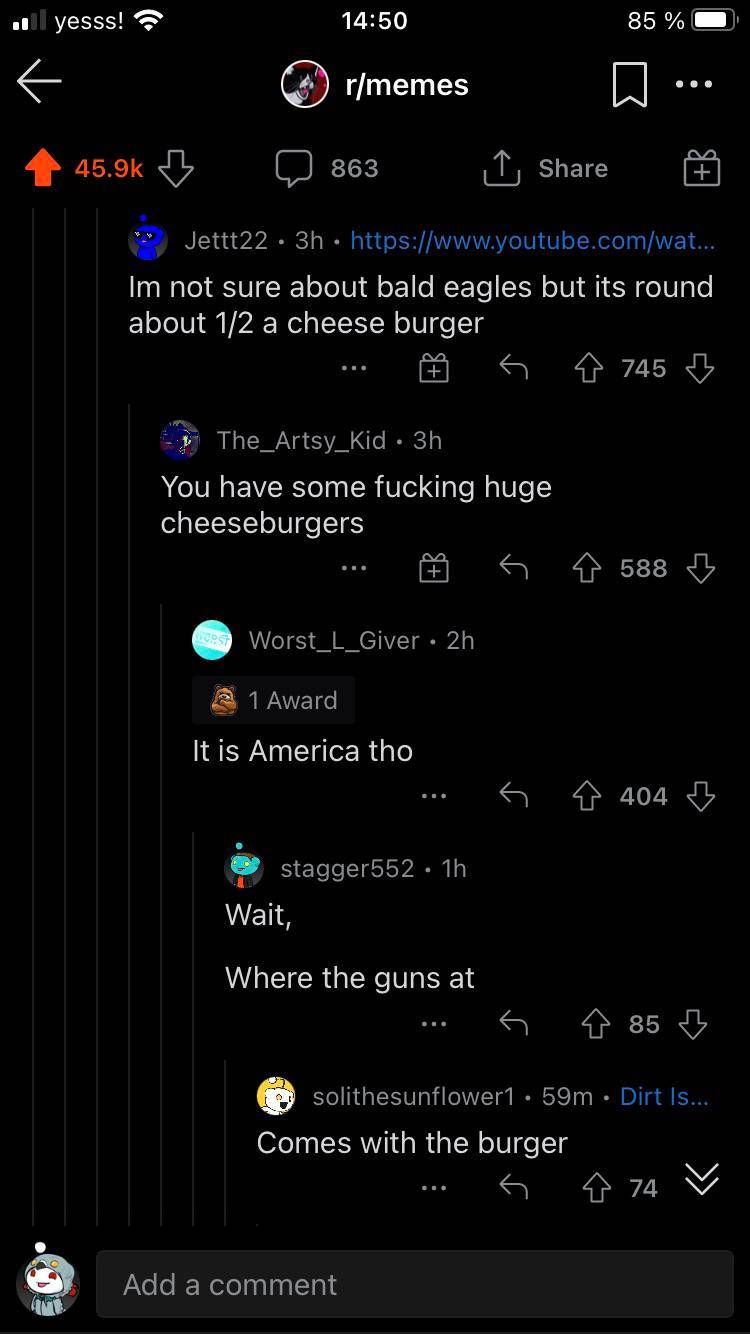Open the 'Dirt Is...' flair link
Viewport: 750px width, 1334px height.
pos(664,1096)
